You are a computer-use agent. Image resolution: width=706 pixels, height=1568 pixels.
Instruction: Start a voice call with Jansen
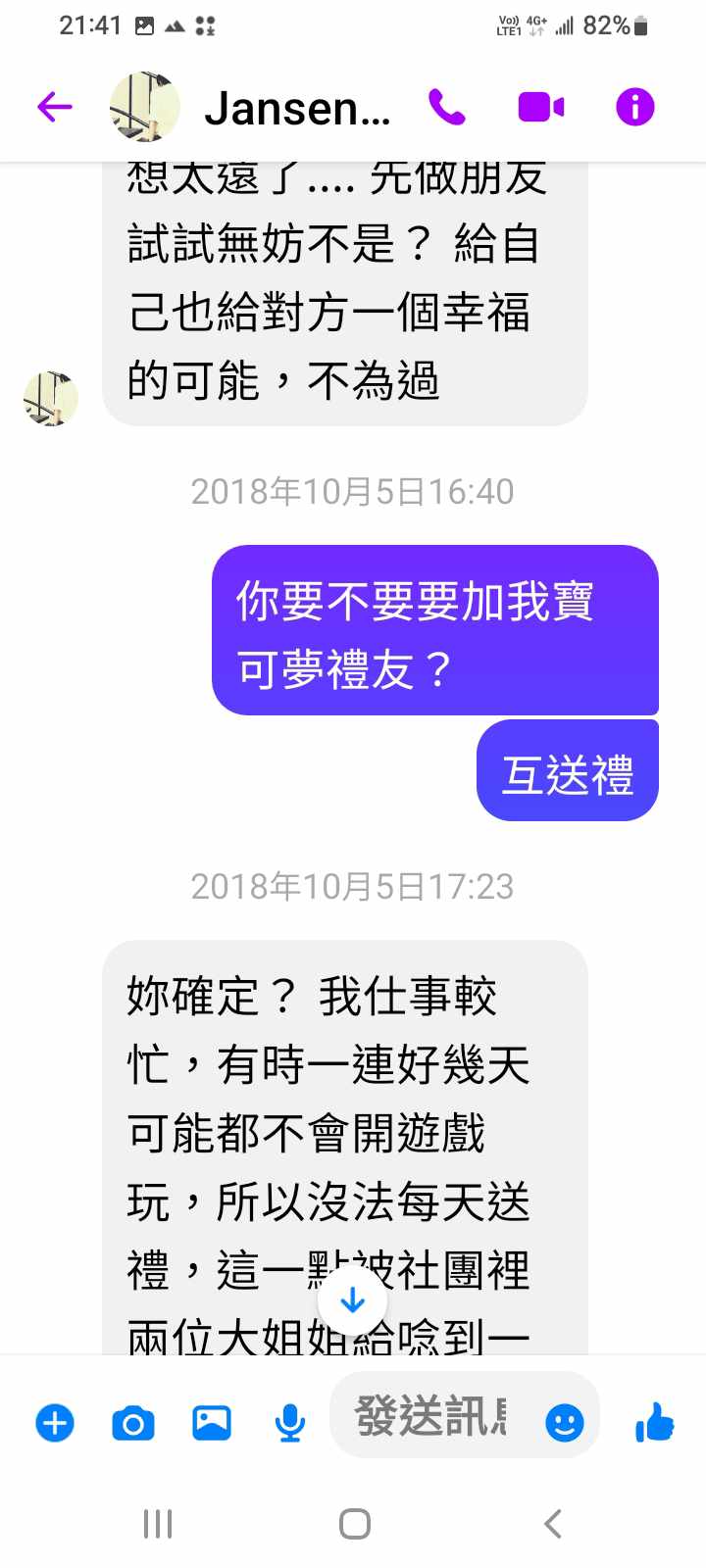[x=447, y=107]
